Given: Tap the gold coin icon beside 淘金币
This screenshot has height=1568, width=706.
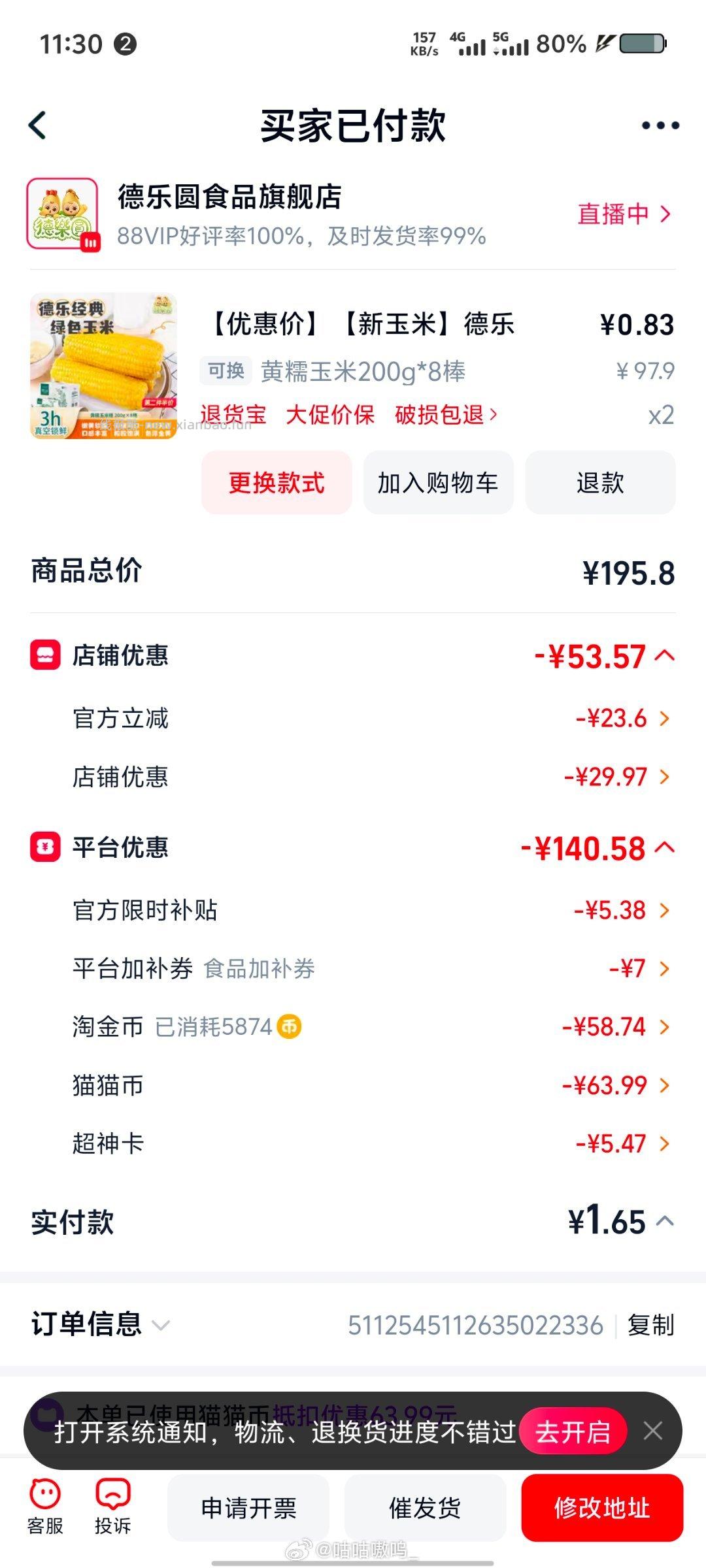Looking at the screenshot, I should click(x=288, y=1026).
